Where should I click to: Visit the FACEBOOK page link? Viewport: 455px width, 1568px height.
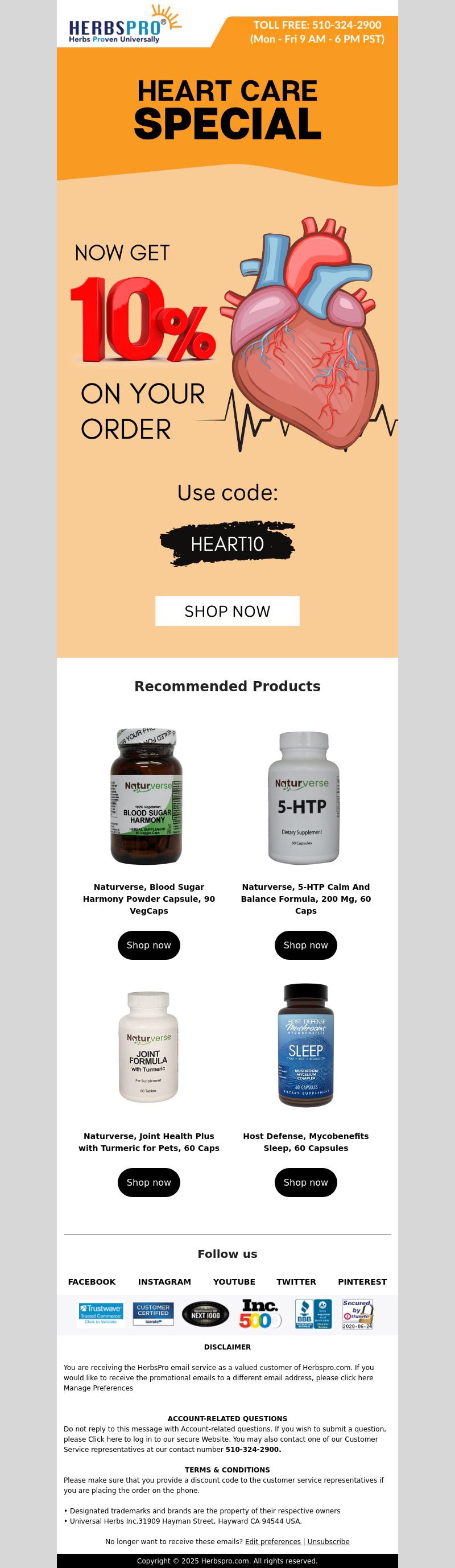[92, 1281]
